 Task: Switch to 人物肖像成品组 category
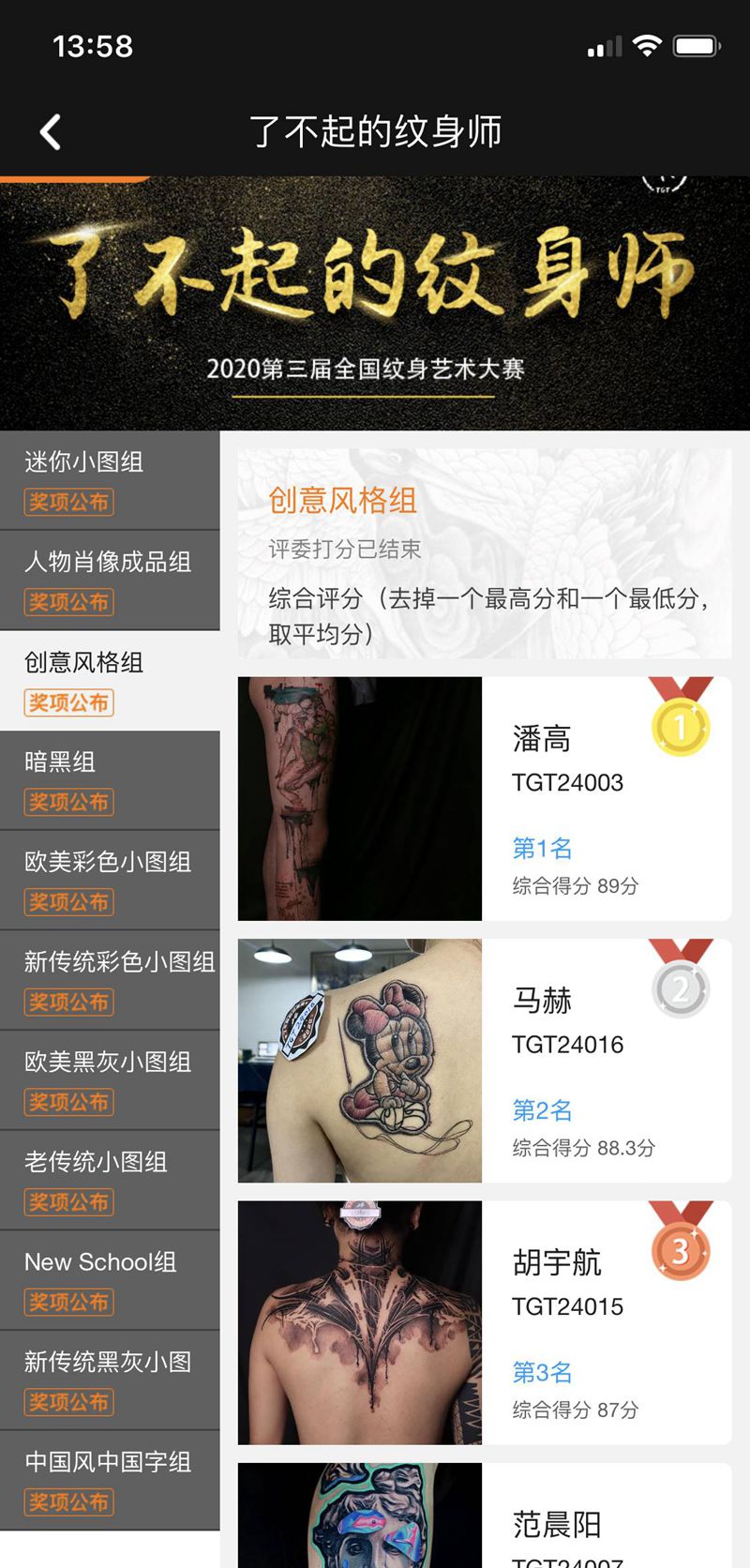click(x=109, y=580)
